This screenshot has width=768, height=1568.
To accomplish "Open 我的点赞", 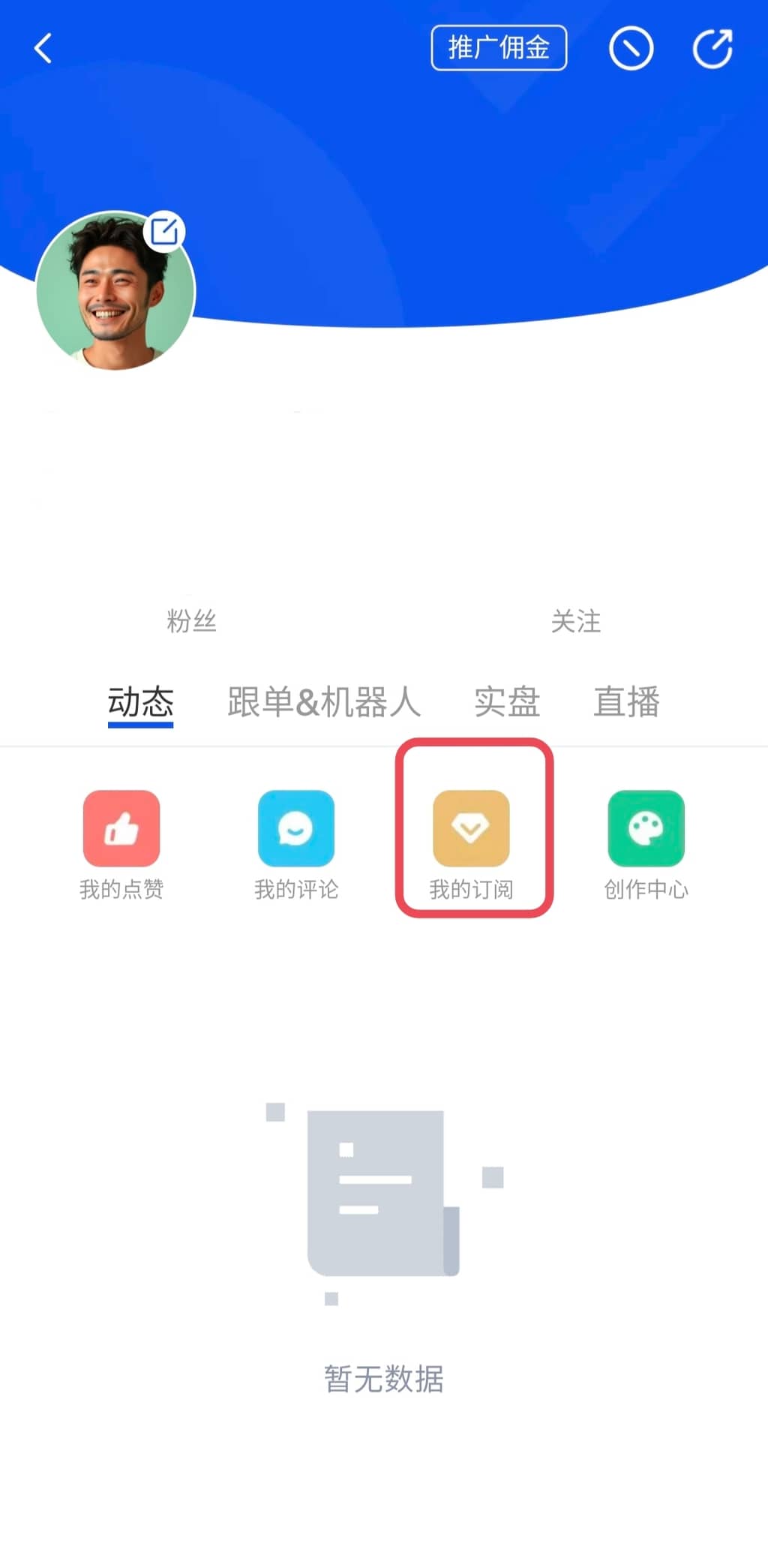I will point(121,844).
